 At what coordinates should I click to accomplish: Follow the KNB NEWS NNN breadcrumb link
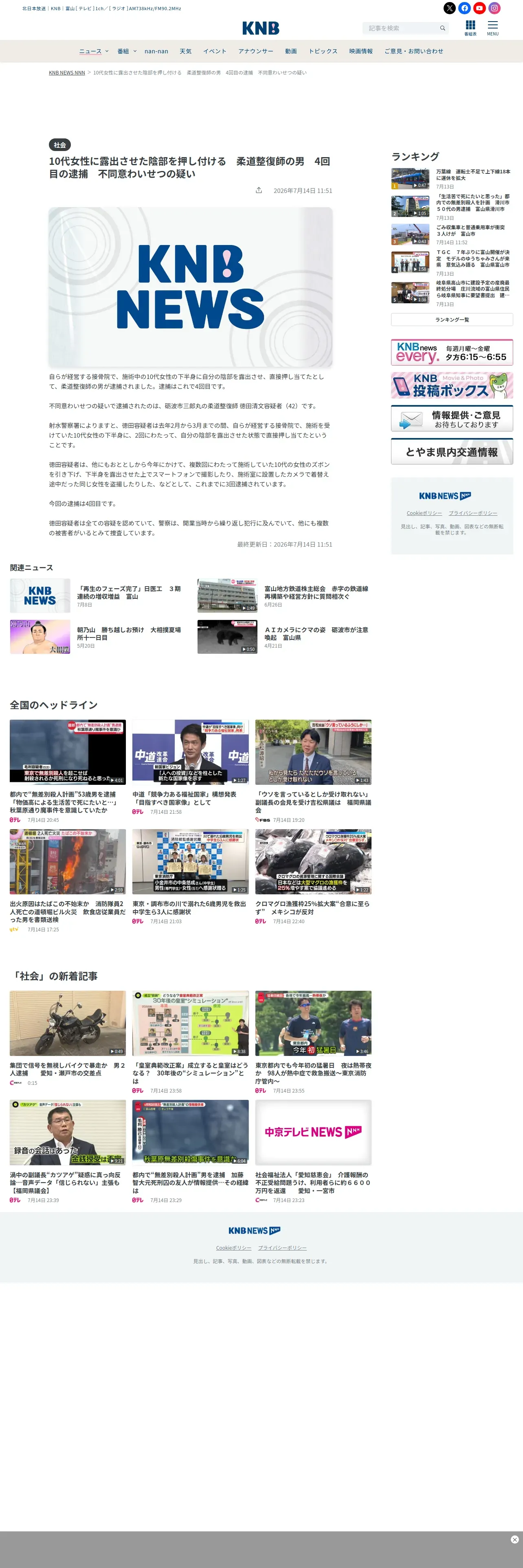coord(67,72)
